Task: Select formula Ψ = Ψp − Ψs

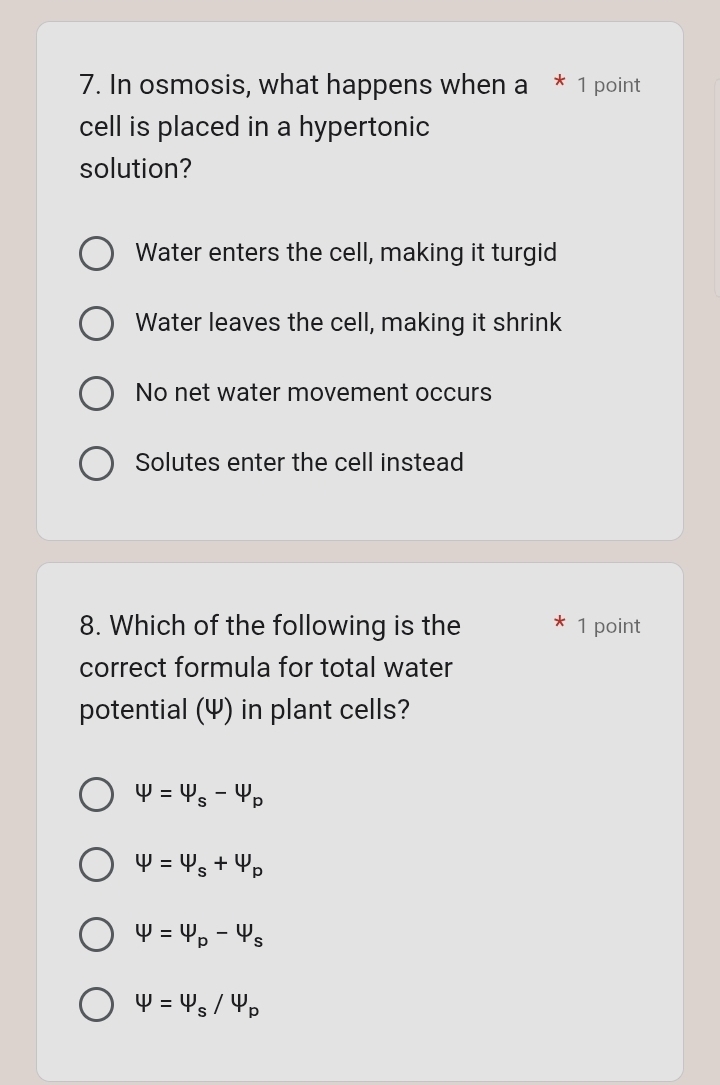Action: coord(97,934)
